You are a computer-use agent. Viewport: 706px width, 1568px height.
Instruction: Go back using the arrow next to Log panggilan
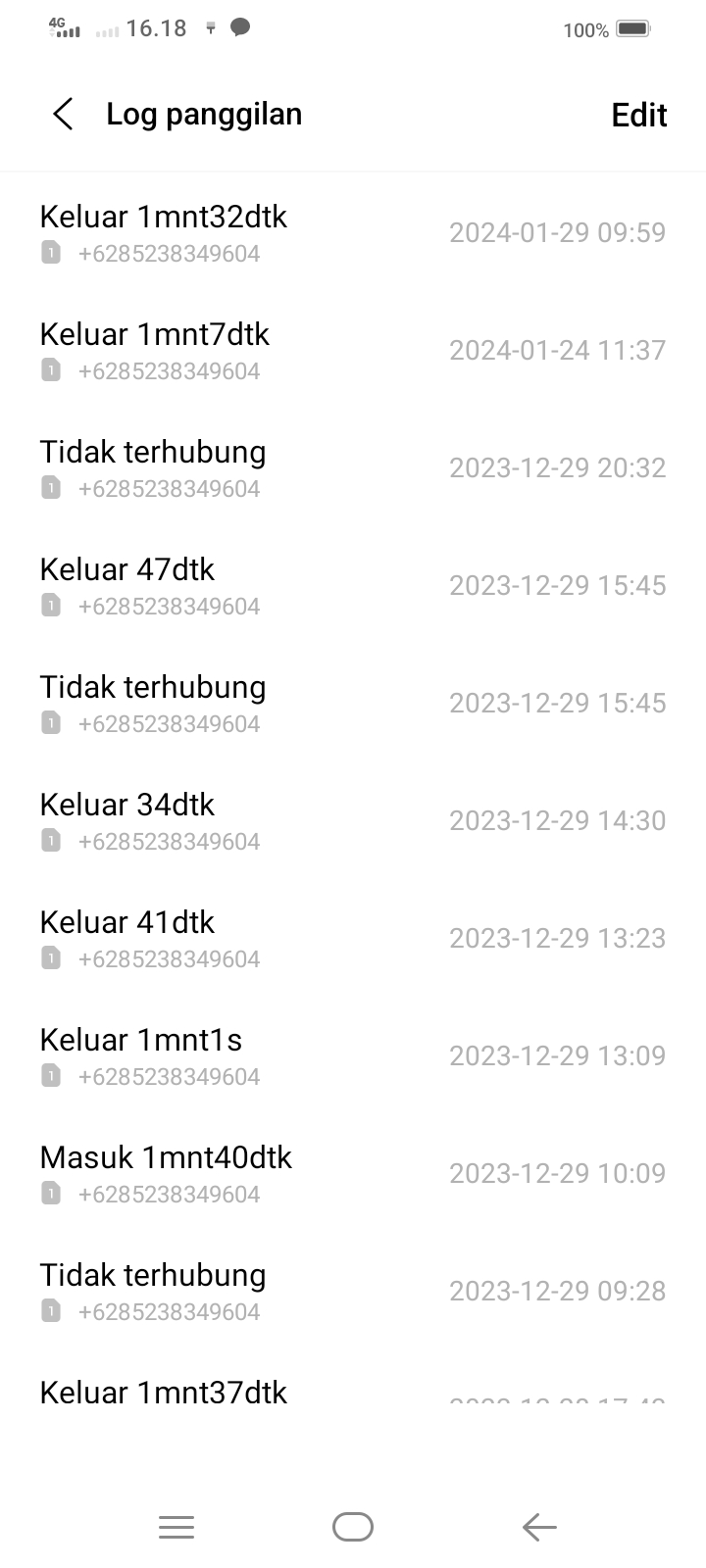[x=63, y=114]
